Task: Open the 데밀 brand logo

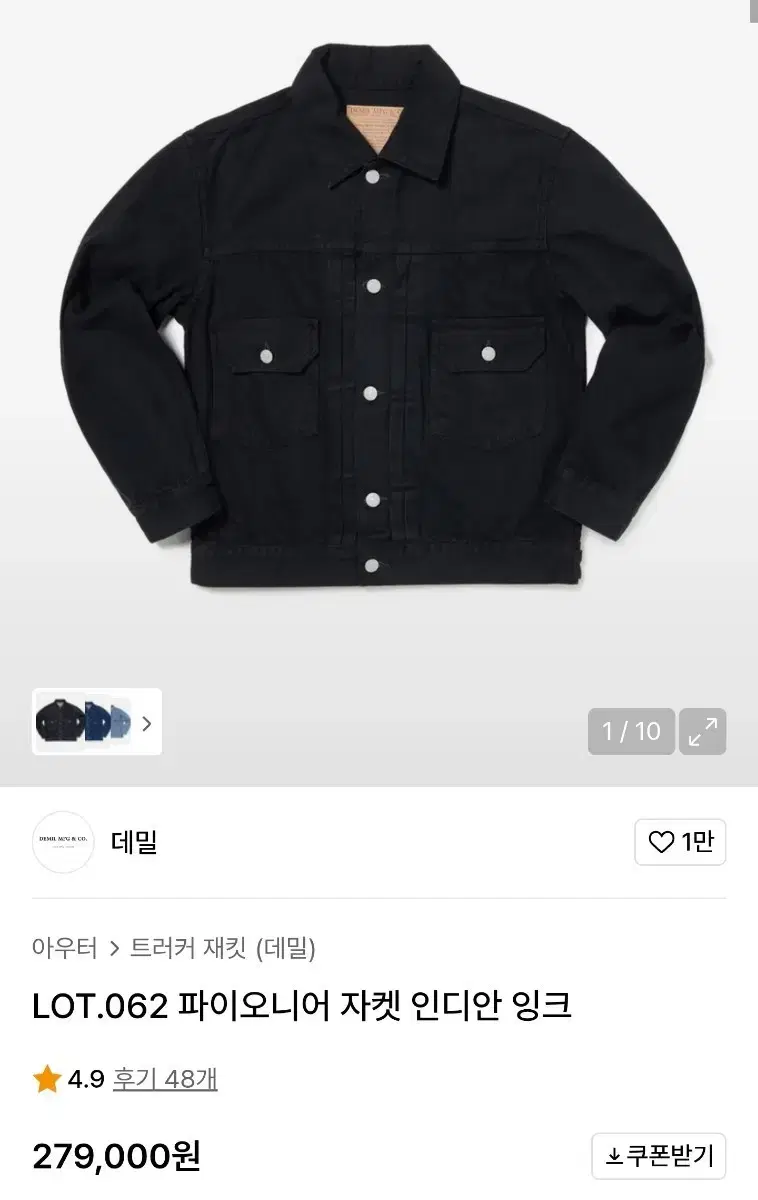Action: tap(63, 843)
